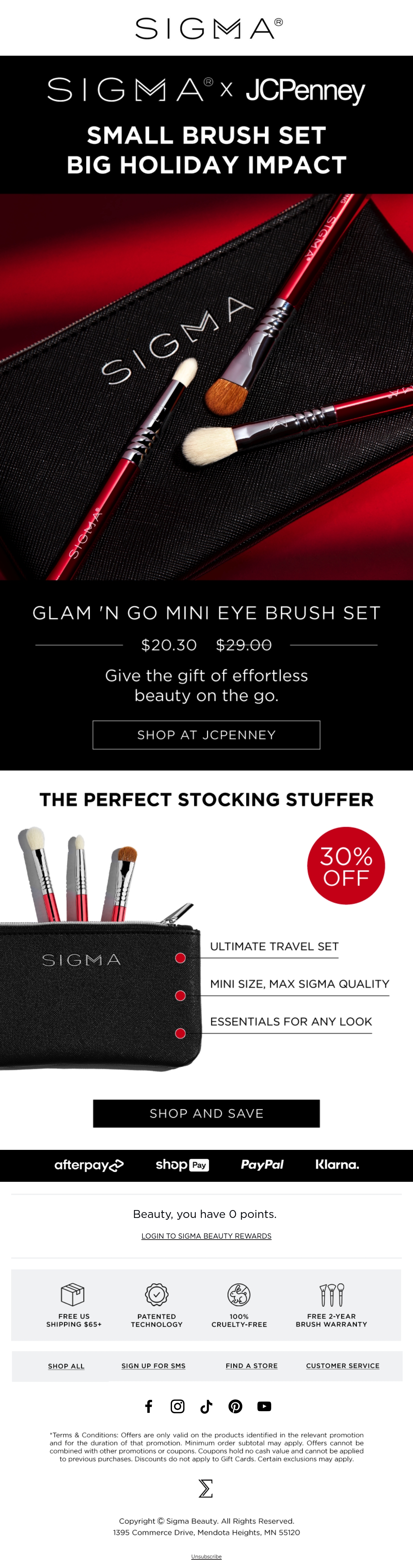The width and height of the screenshot is (413, 1568).
Task: Open the Find a Store link
Action: pos(252,1366)
